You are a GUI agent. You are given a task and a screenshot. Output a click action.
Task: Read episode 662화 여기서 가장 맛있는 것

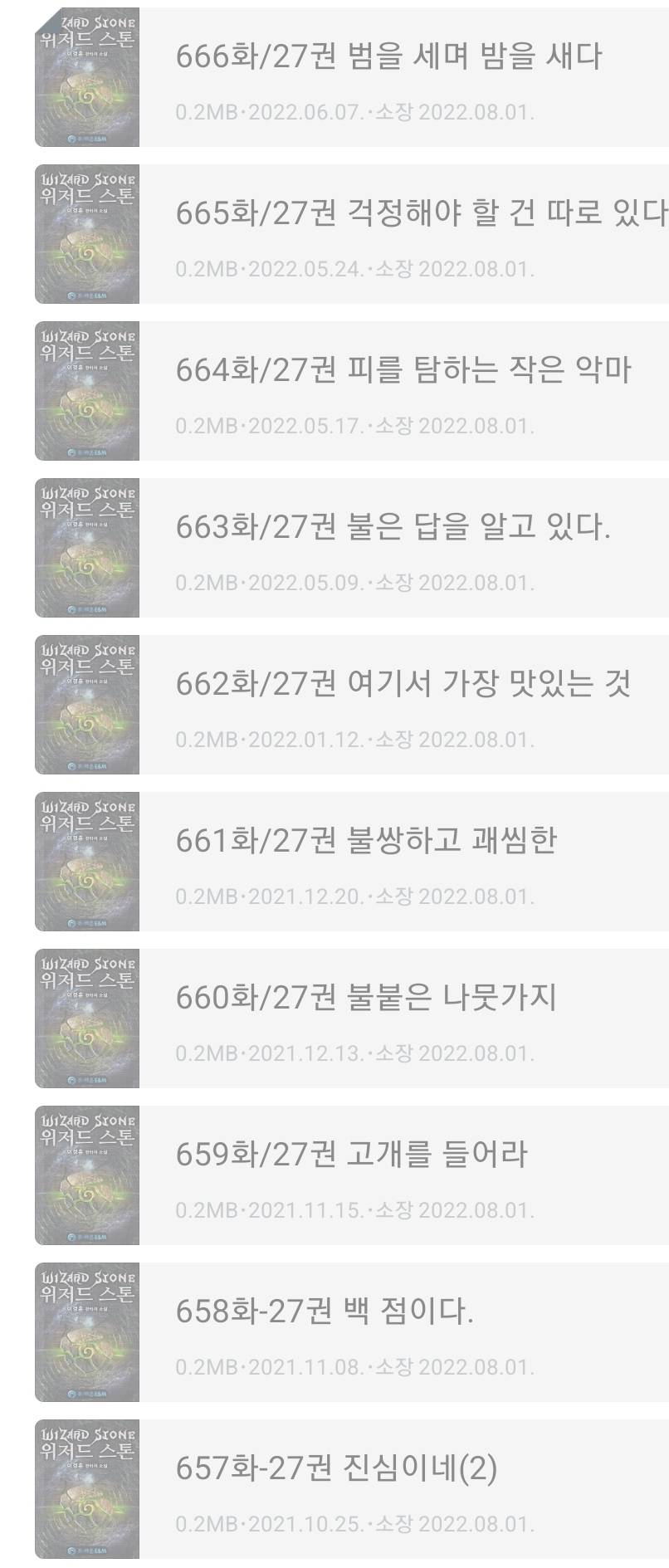coord(403,684)
